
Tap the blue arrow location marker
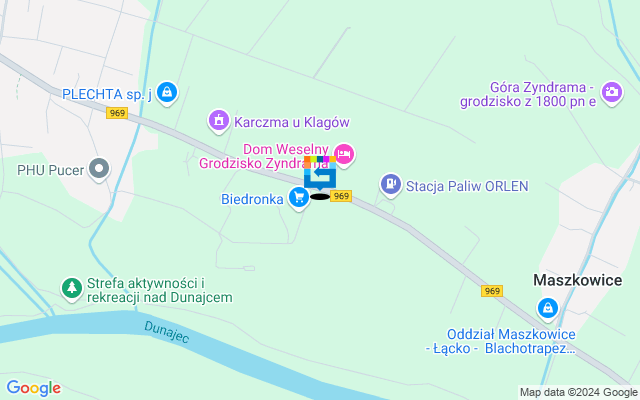click(x=320, y=177)
